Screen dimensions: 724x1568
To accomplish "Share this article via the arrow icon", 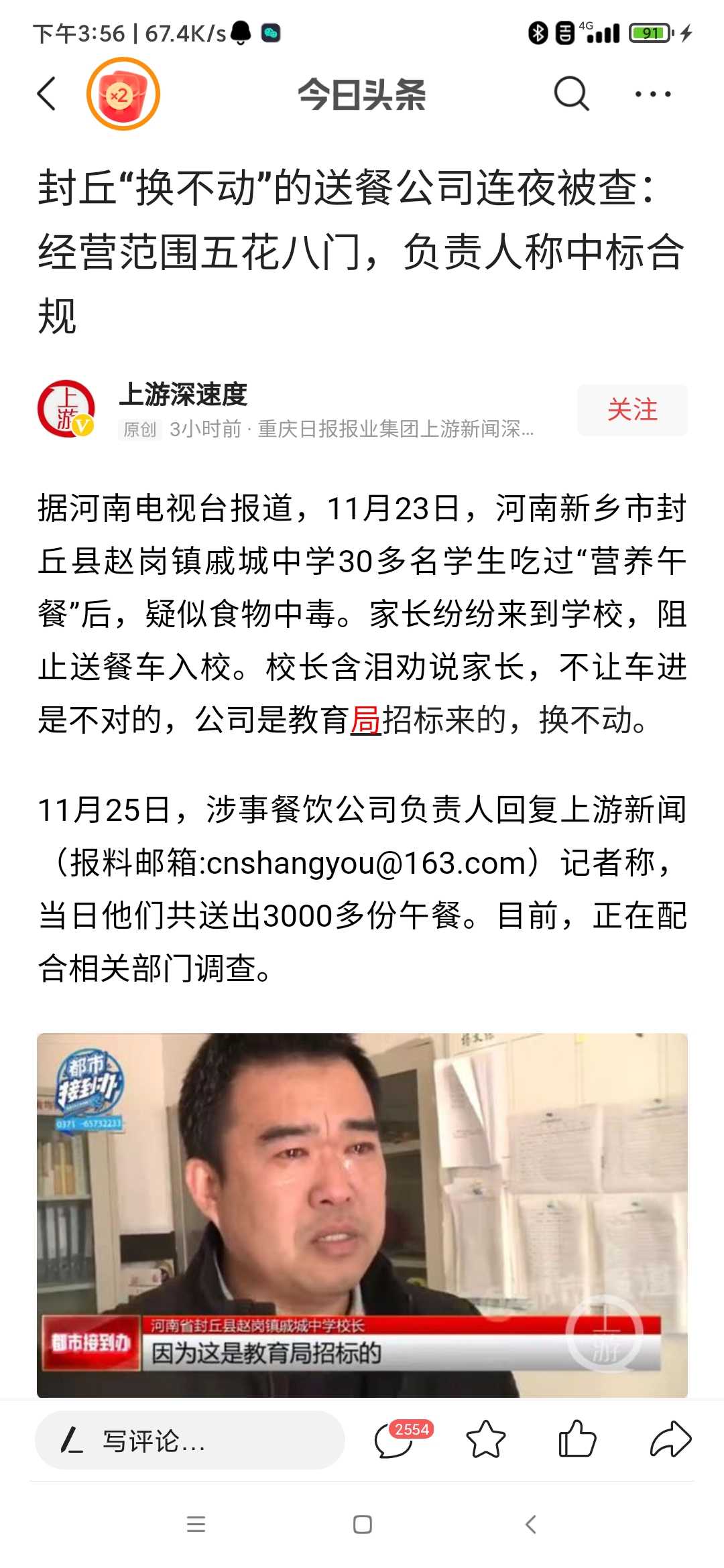I will (670, 1439).
